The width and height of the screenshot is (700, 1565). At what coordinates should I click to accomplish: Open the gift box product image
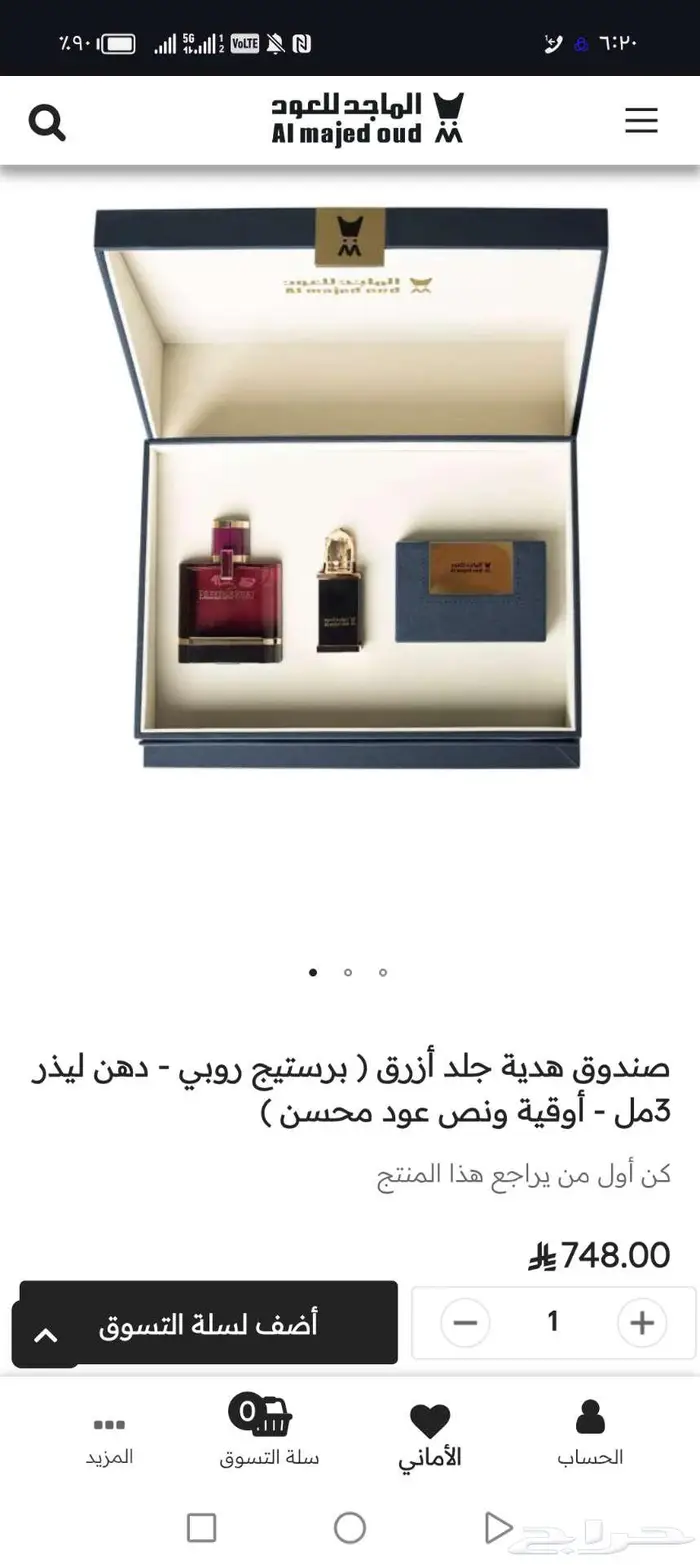pos(350,488)
